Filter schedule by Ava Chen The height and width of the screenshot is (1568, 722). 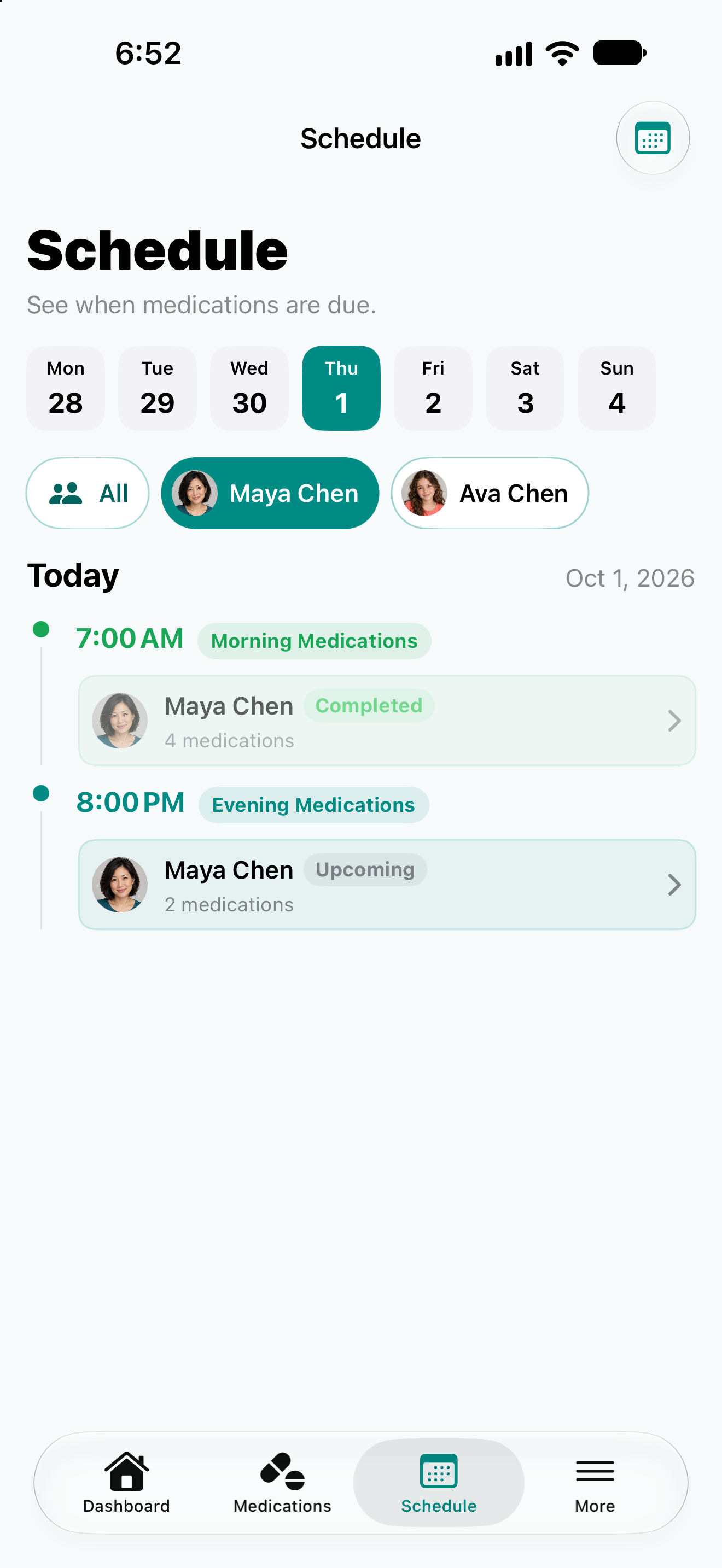[x=490, y=493]
